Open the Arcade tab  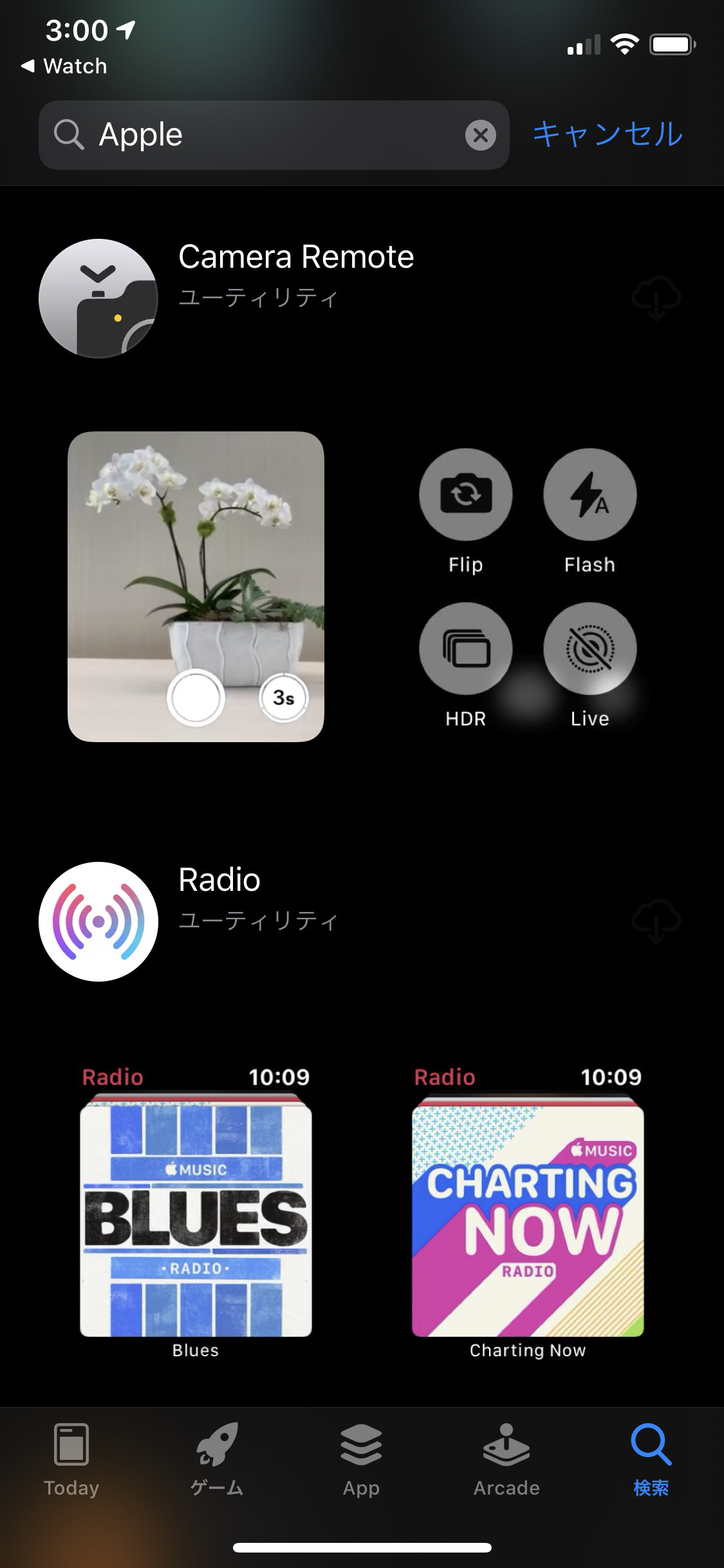tap(506, 1461)
